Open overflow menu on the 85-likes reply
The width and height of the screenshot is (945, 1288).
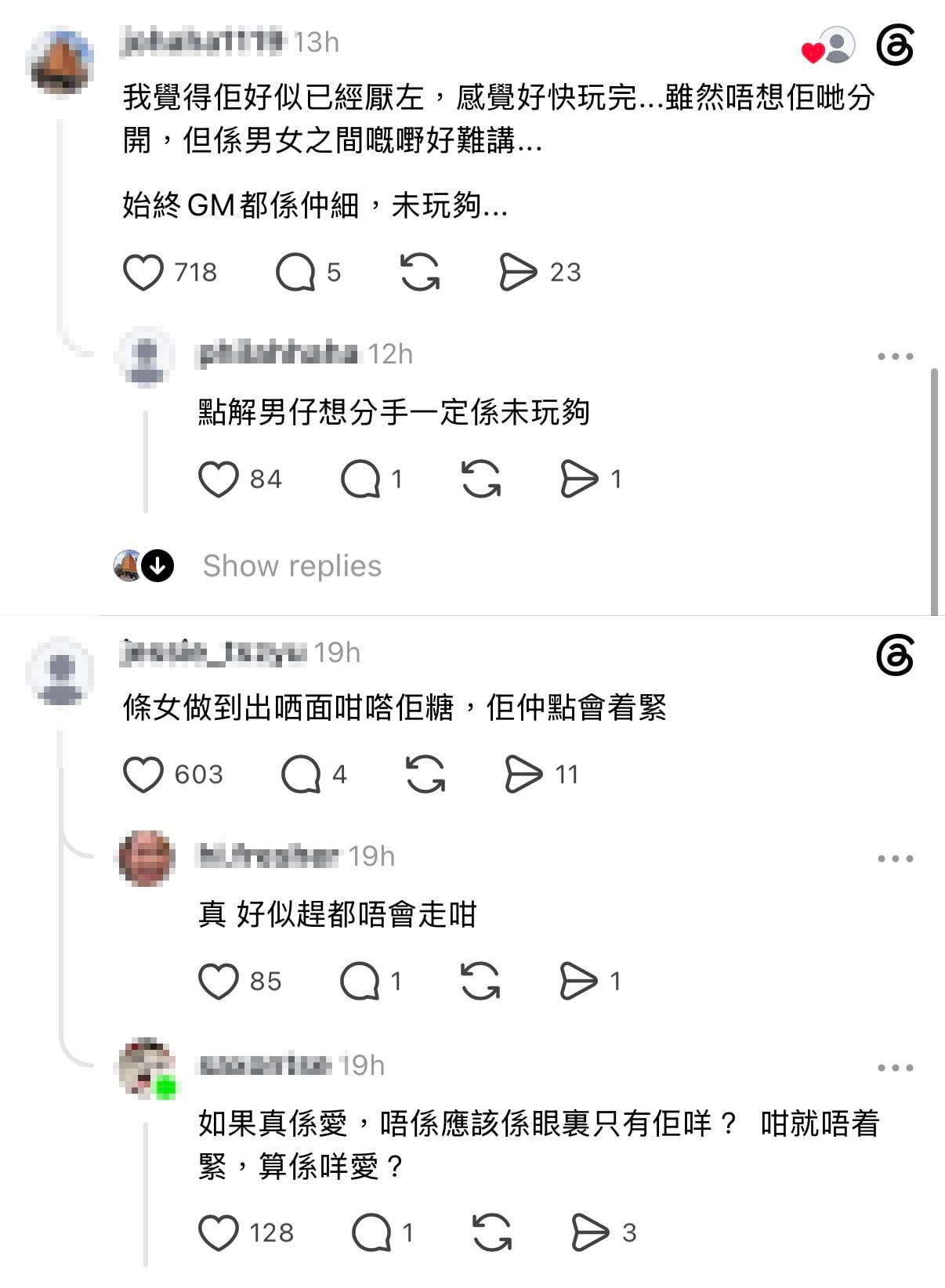896,859
